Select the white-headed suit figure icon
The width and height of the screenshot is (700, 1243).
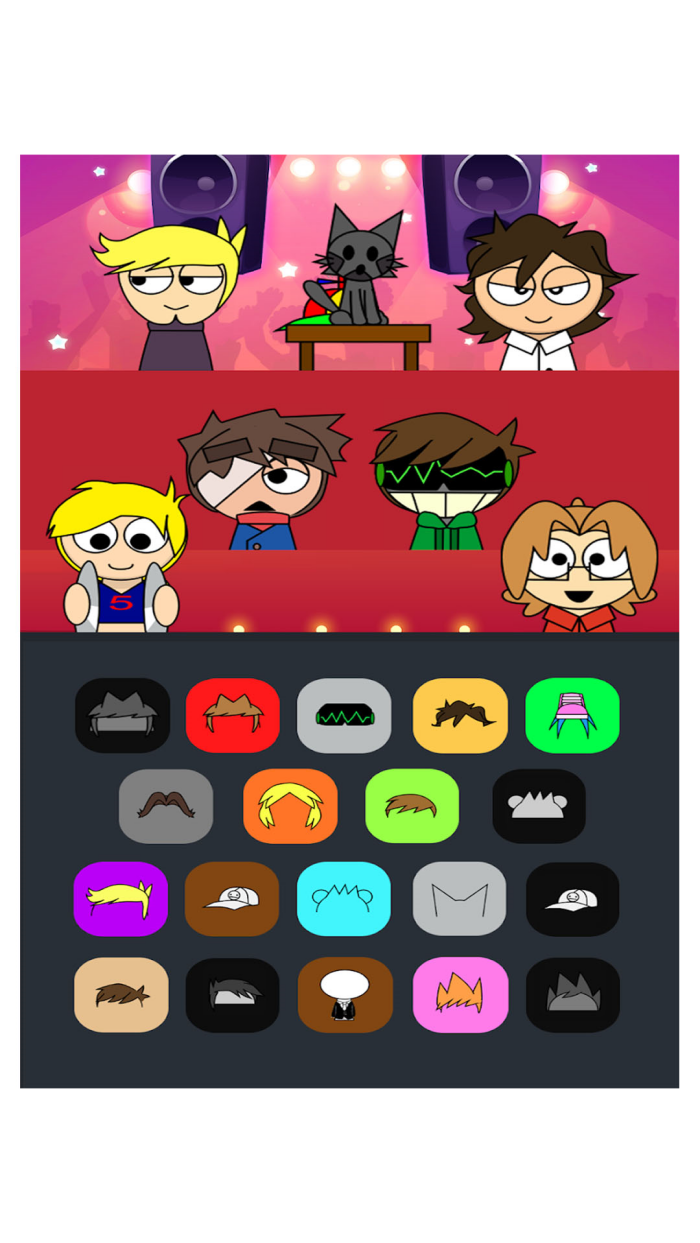click(x=344, y=995)
